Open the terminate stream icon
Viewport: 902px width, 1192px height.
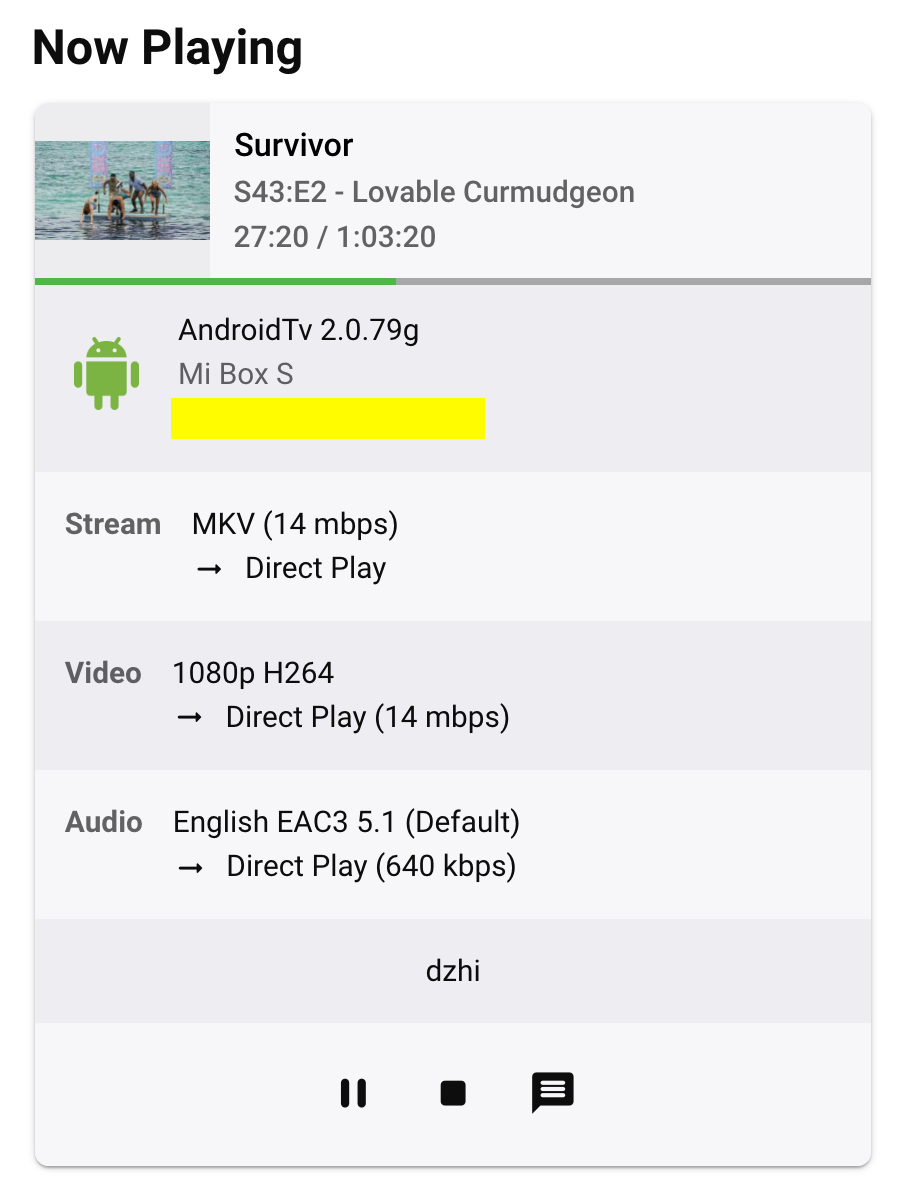[452, 1093]
